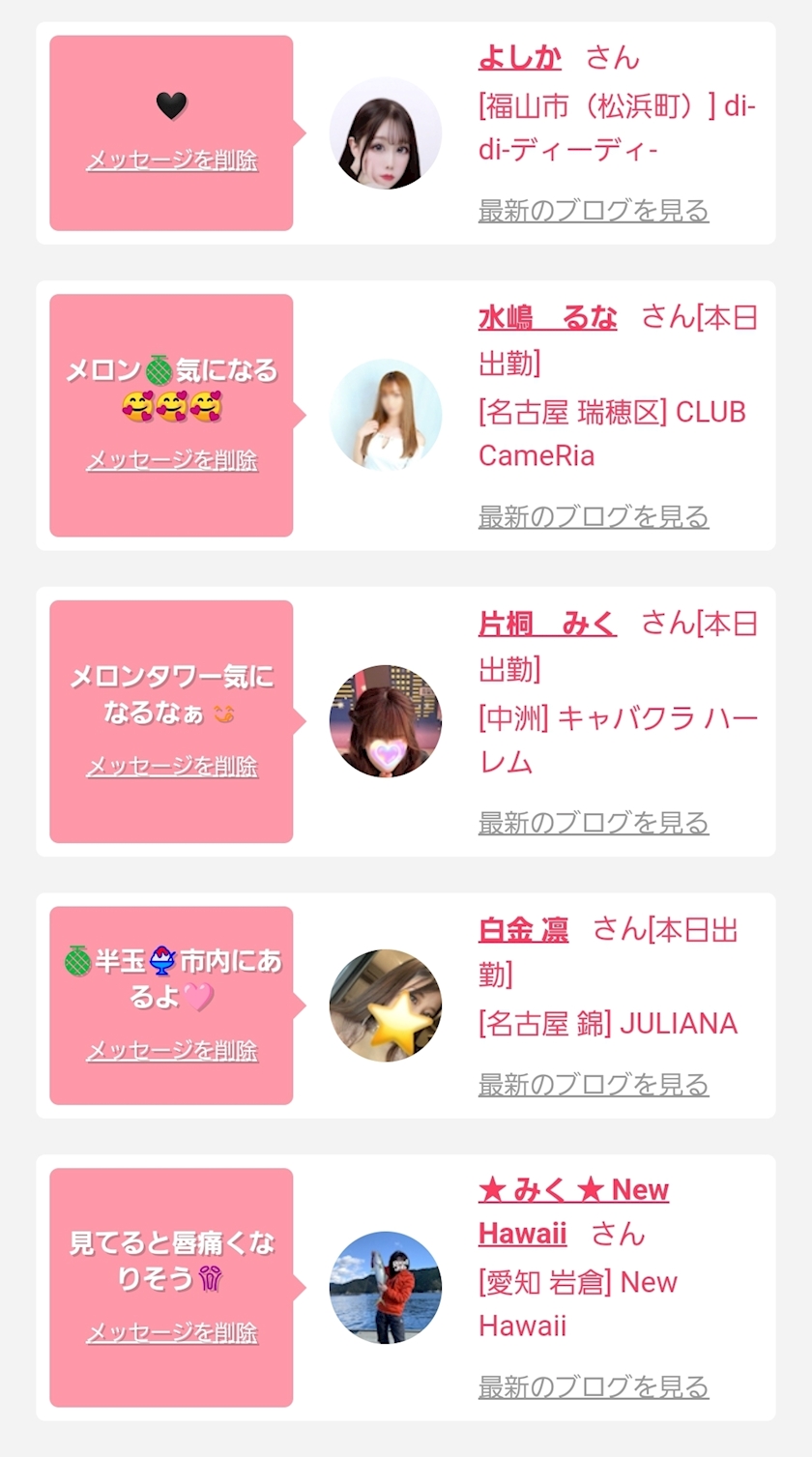Image resolution: width=812 pixels, height=1457 pixels.
Task: Tap 水嶋 るな's profile photo
Action: (386, 416)
